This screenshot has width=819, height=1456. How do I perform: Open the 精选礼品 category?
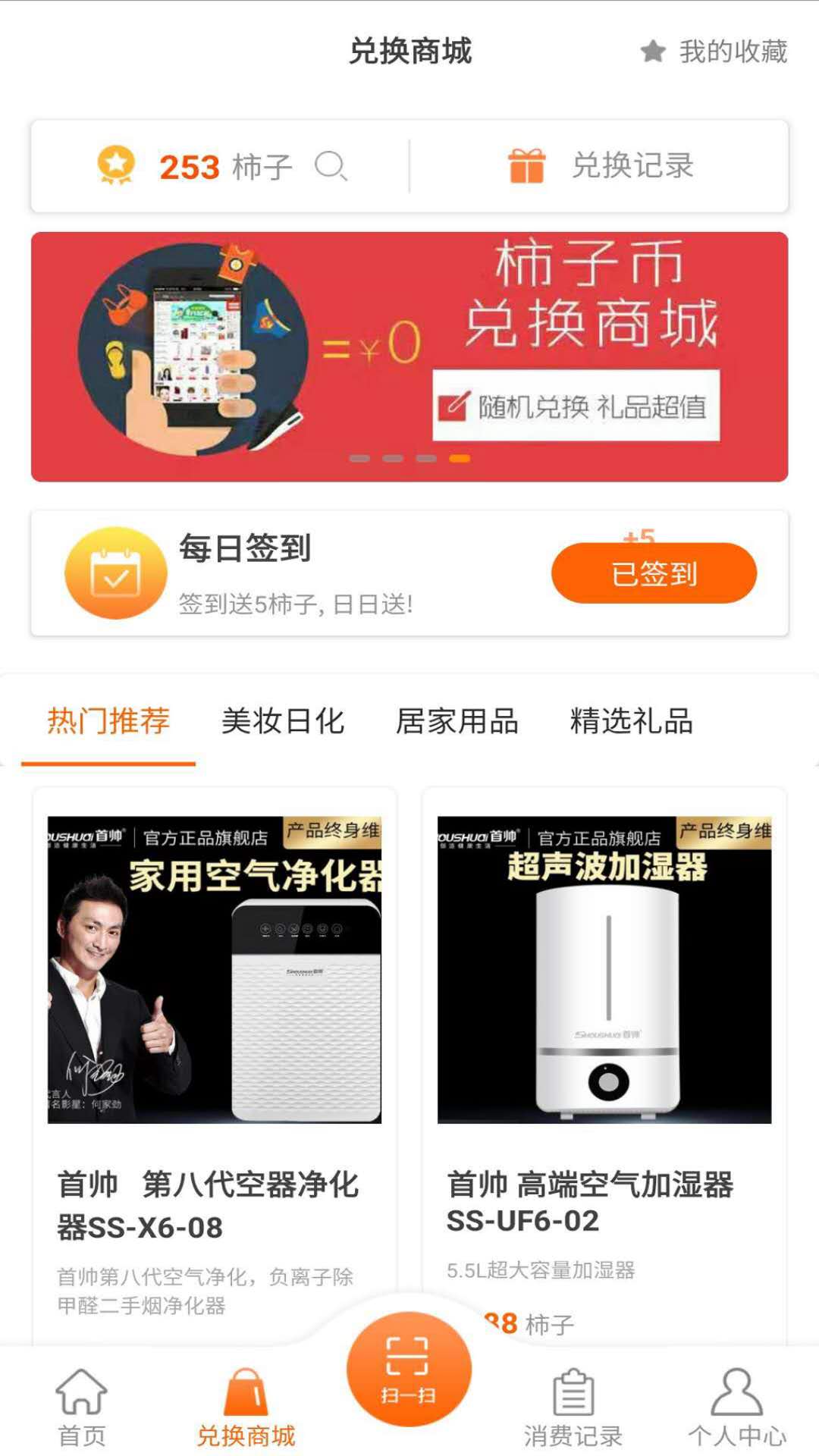pos(633,722)
